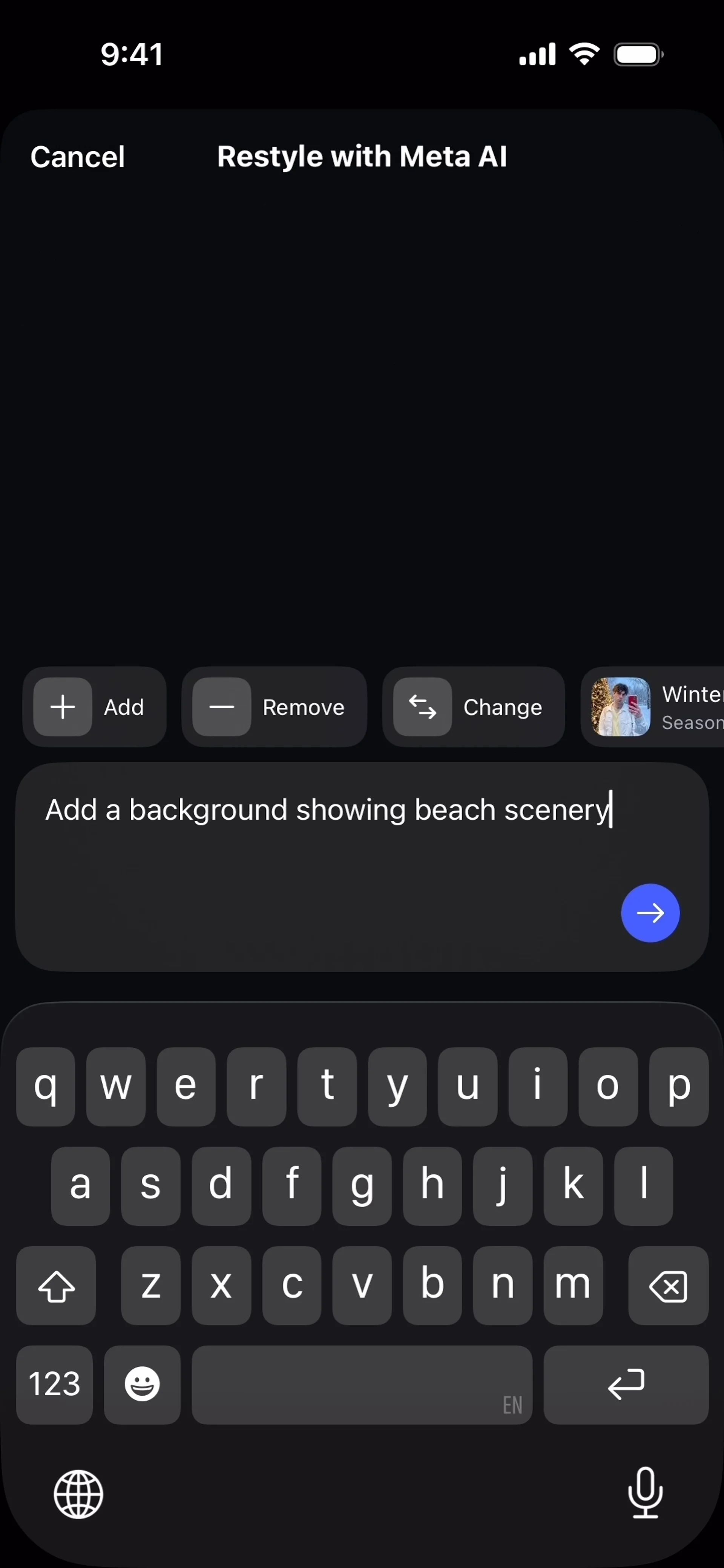Submit the prompt with the blue arrow
724x1568 pixels.
[650, 912]
